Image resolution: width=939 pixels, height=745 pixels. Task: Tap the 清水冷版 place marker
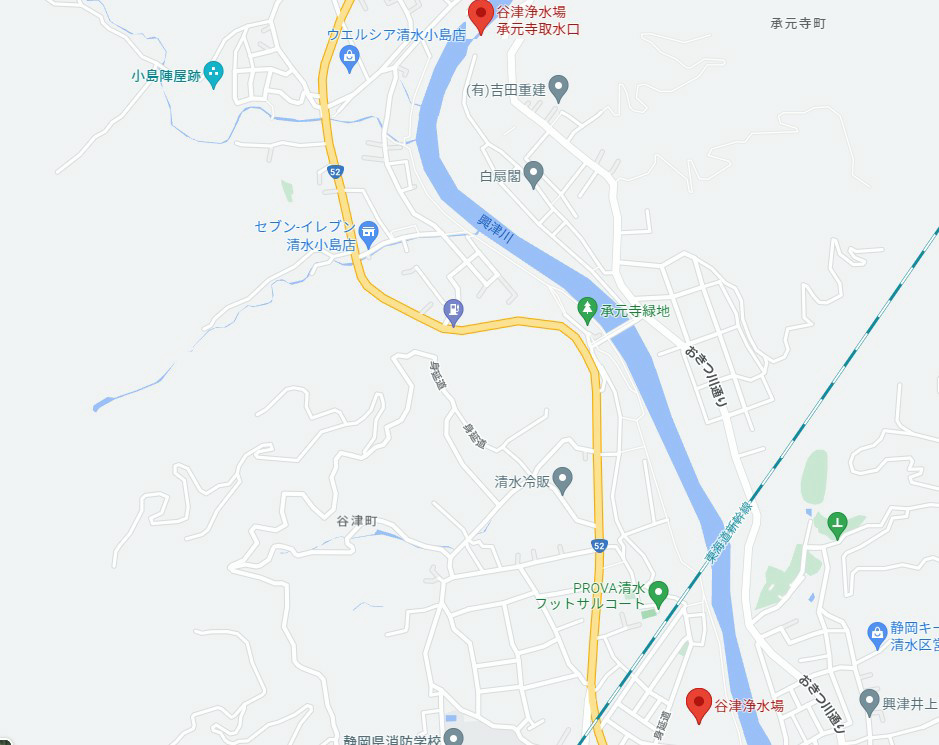[x=563, y=481]
